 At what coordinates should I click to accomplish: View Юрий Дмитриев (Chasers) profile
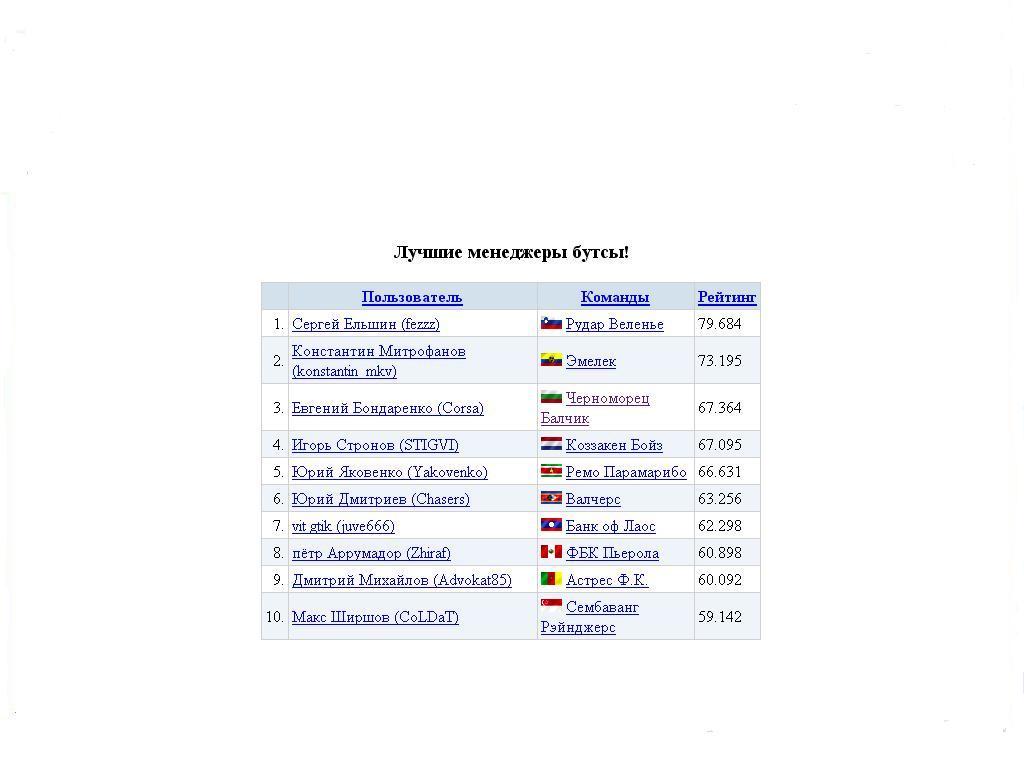[x=380, y=499]
